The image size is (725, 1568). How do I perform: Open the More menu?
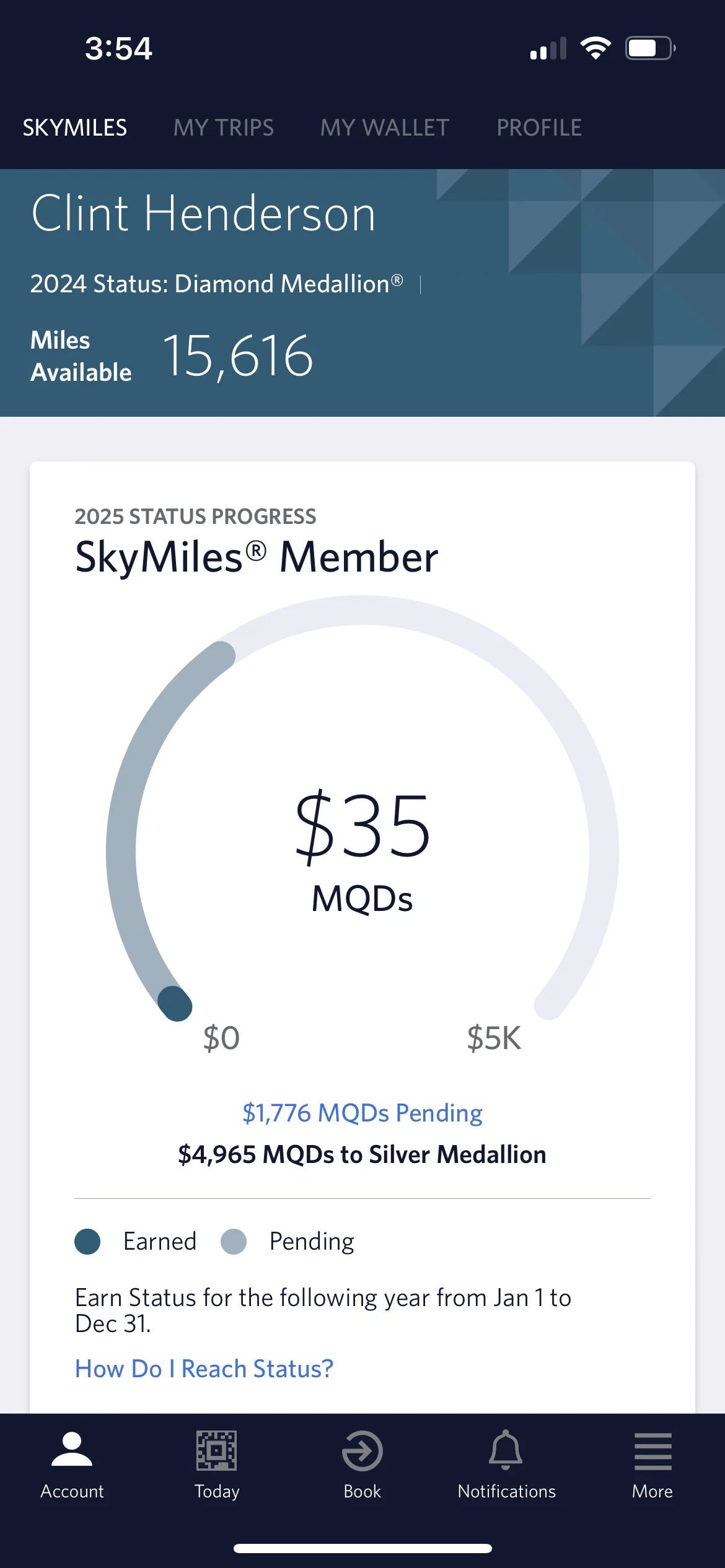[x=652, y=1465]
